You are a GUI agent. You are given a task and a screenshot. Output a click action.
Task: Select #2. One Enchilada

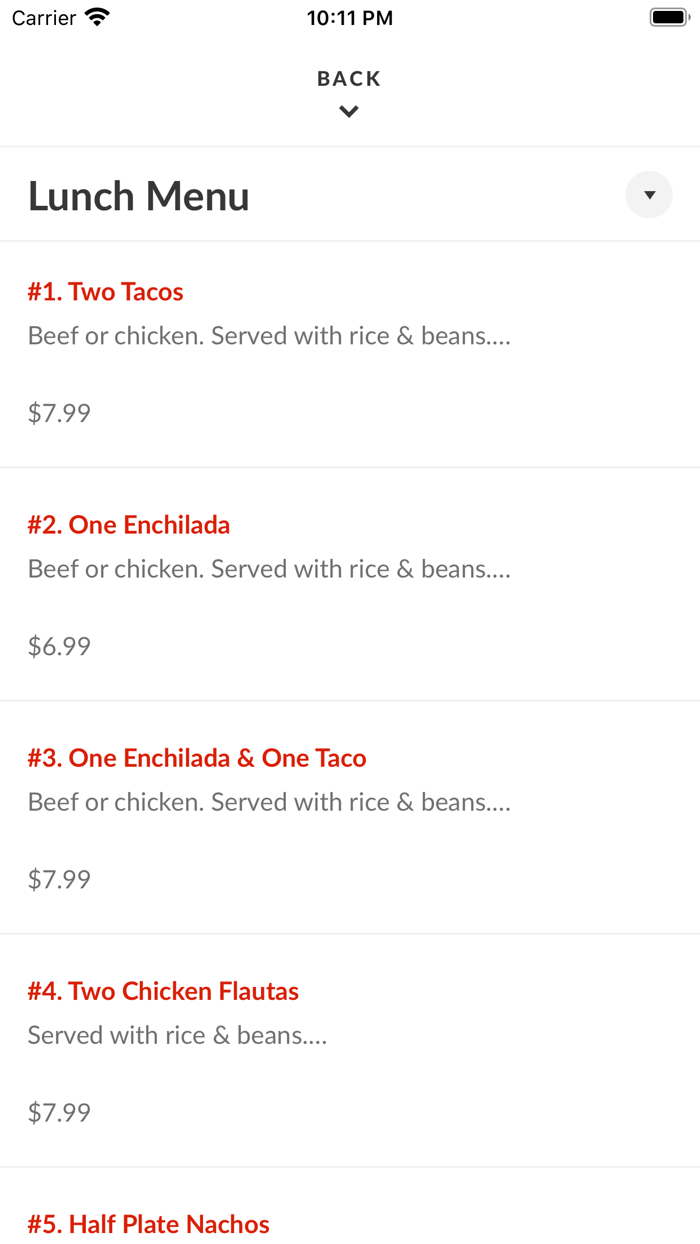pos(350,585)
